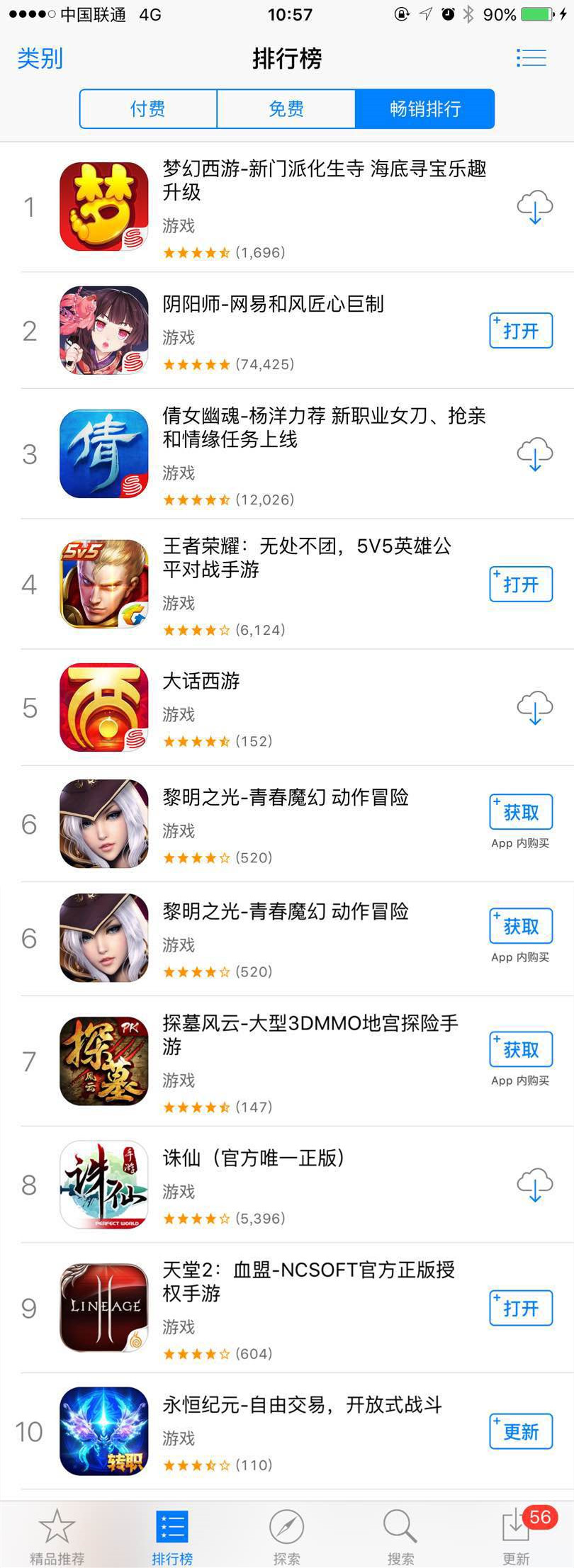
Task: Tap 打开 for 王者荣耀
Action: pos(521,585)
